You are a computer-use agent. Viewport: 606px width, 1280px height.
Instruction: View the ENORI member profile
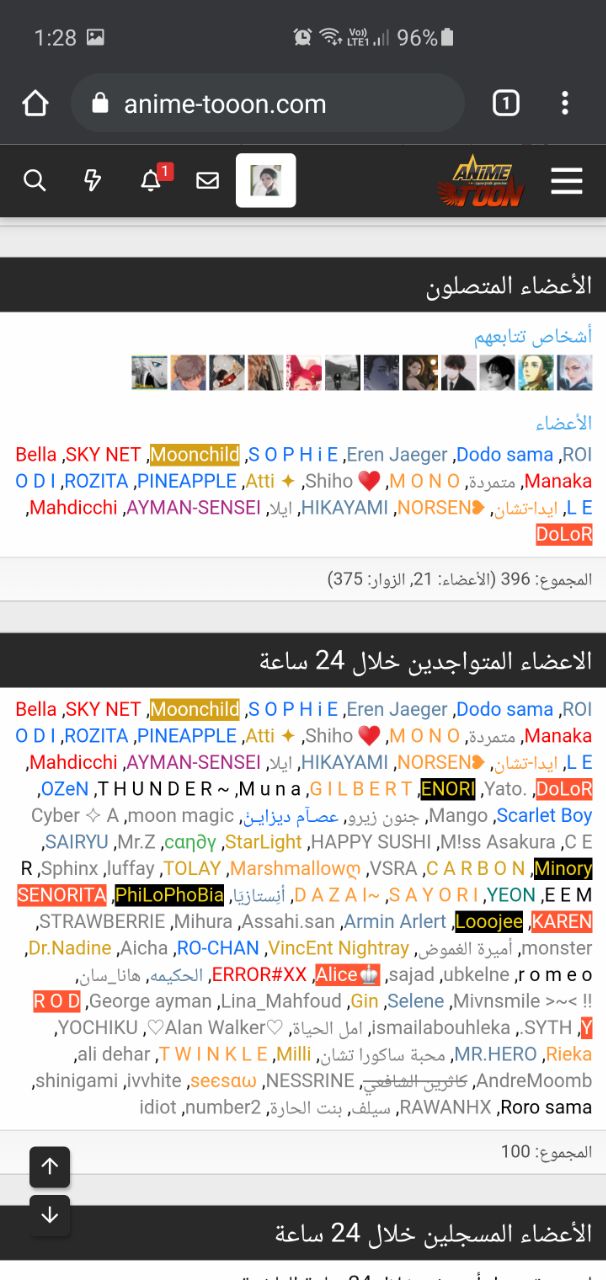pos(447,789)
